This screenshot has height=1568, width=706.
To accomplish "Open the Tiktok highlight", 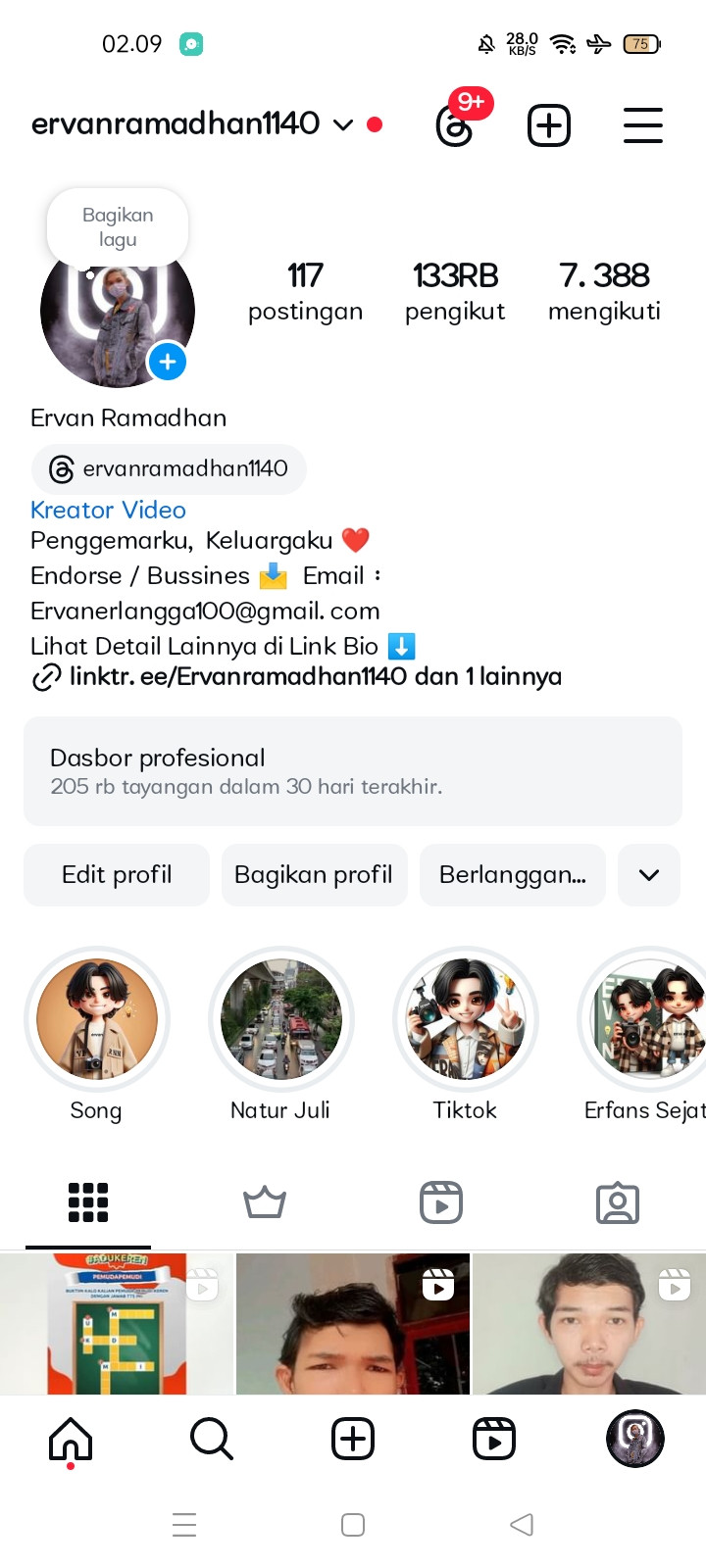I will tap(465, 1020).
